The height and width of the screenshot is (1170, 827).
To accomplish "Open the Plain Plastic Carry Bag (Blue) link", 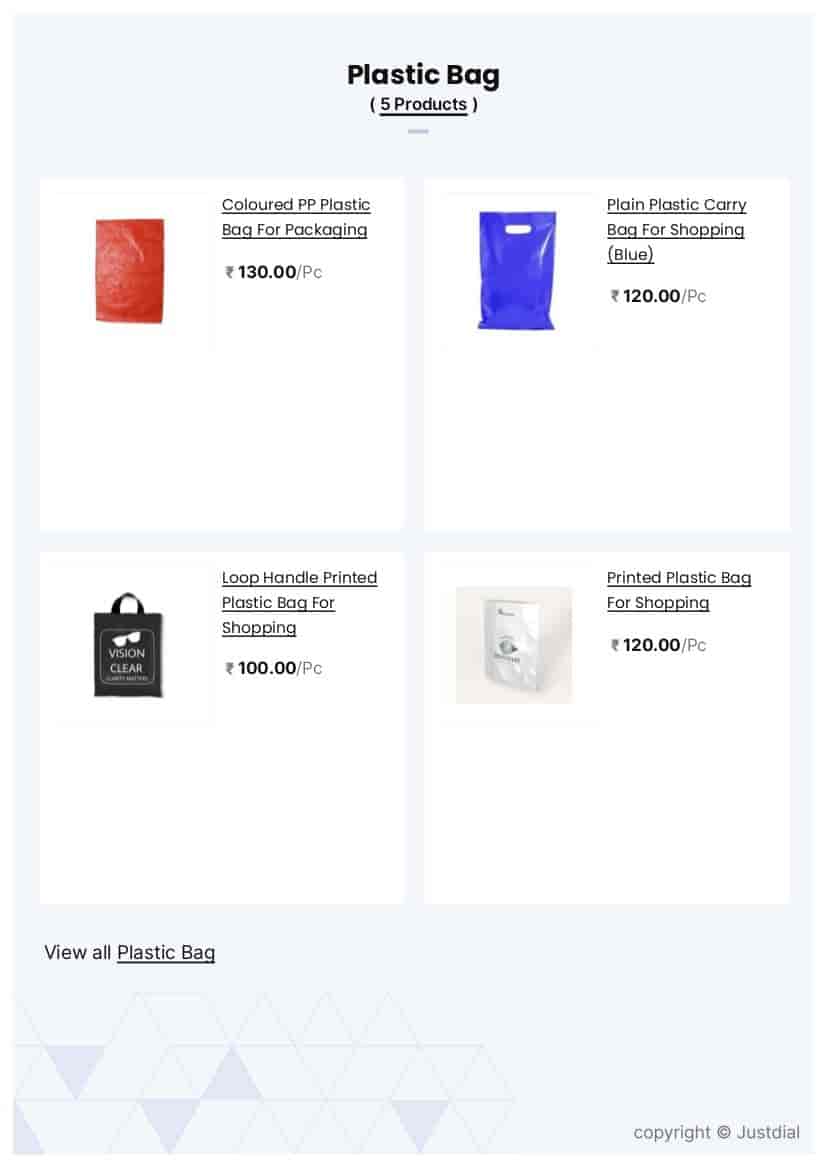I will 676,229.
